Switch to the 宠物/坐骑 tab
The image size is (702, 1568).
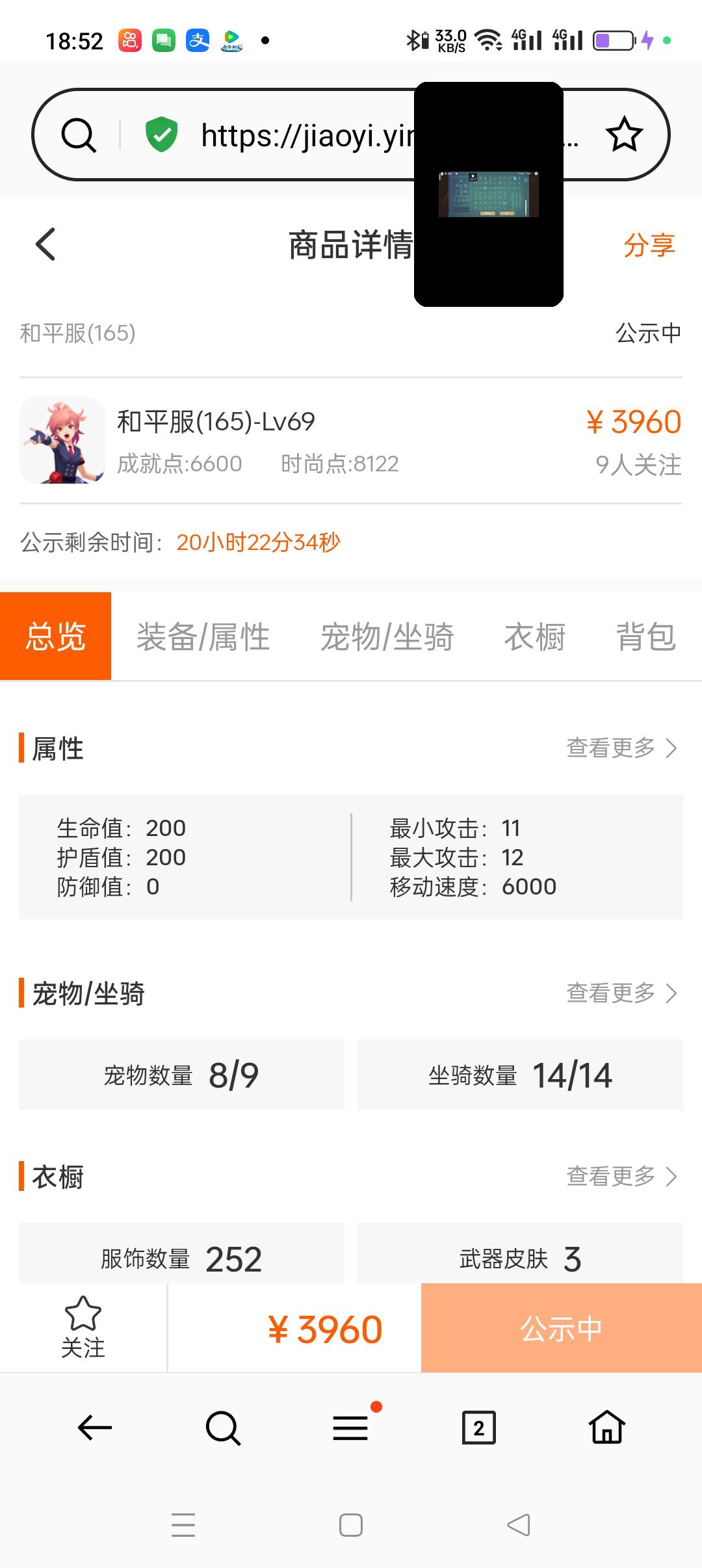[x=387, y=636]
